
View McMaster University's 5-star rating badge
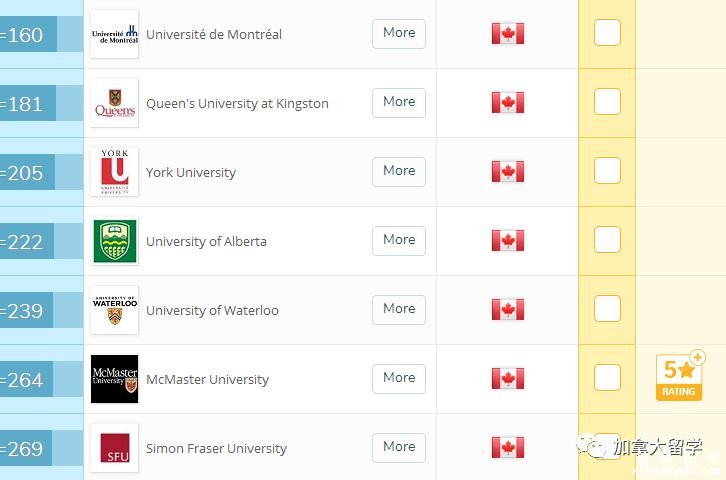click(x=679, y=376)
